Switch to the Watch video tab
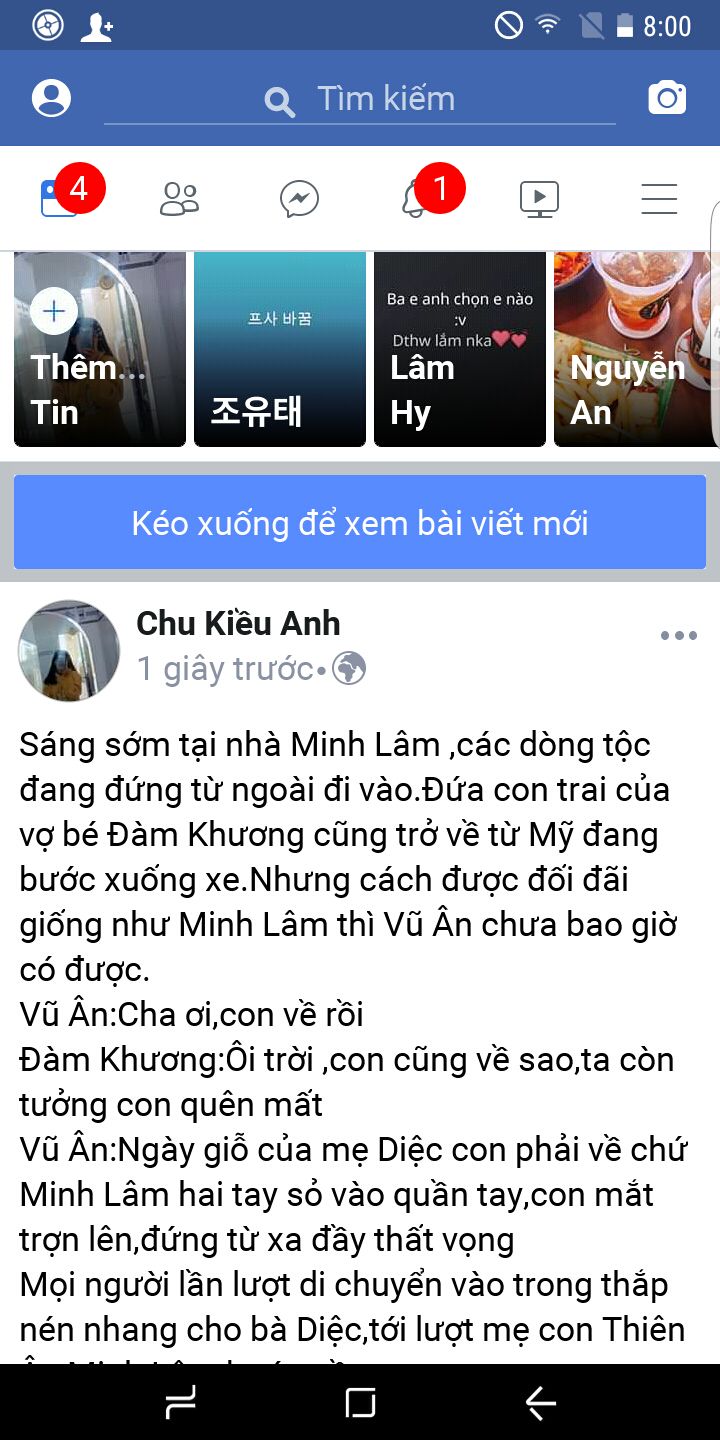The width and height of the screenshot is (720, 1440). pyautogui.click(x=539, y=199)
